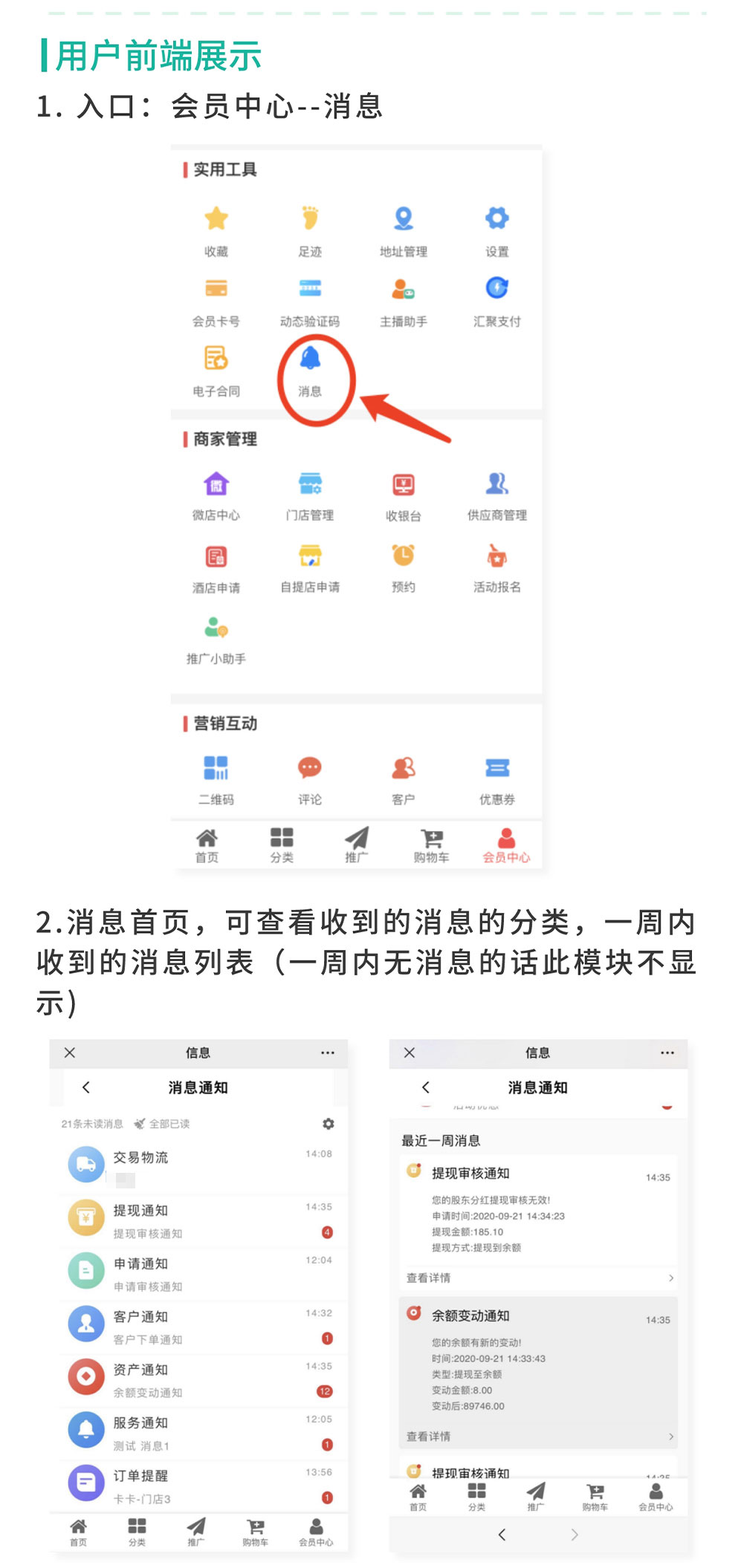
Task: Select 动态验证码 dynamic verification code
Action: [x=308, y=288]
